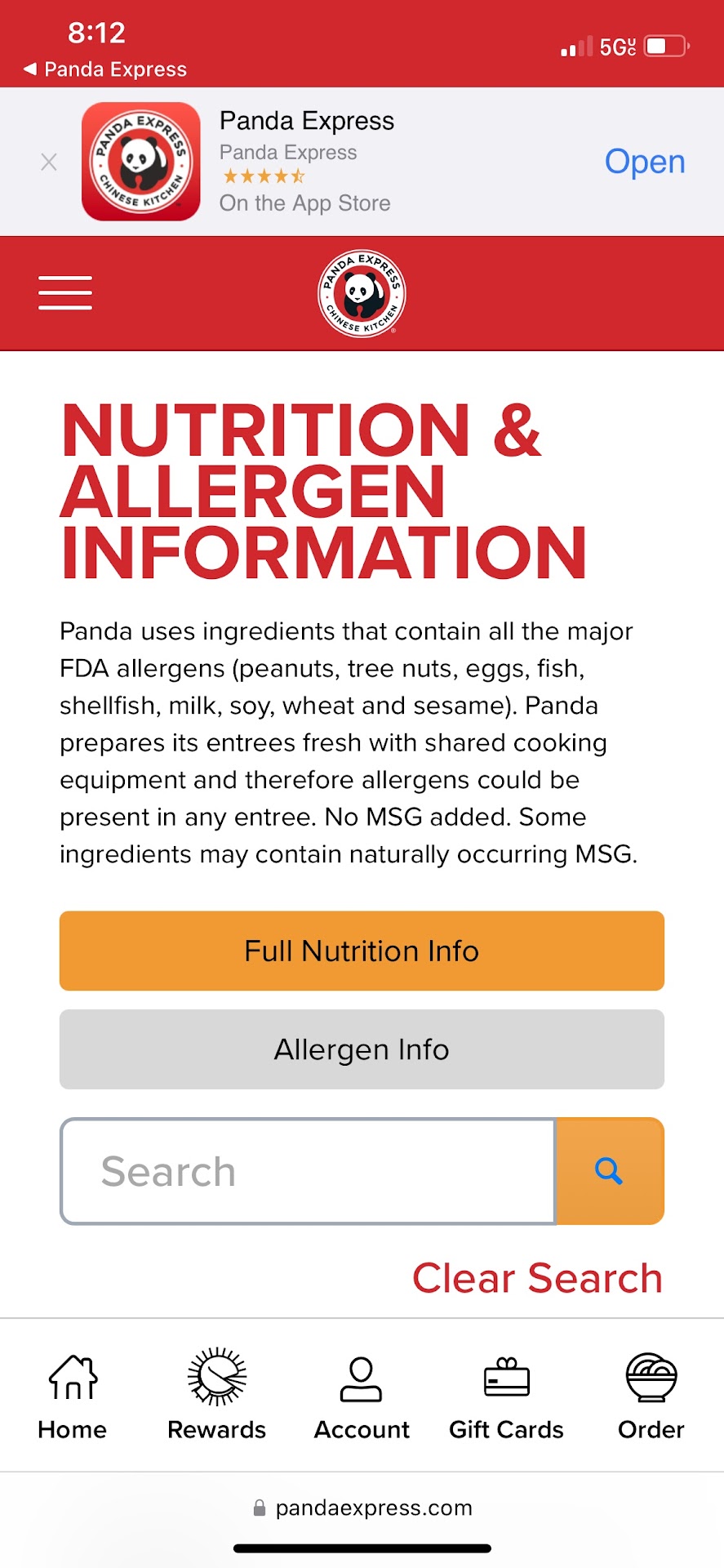Tap the Panda Express logo in header
Image resolution: width=724 pixels, height=1568 pixels.
[362, 293]
